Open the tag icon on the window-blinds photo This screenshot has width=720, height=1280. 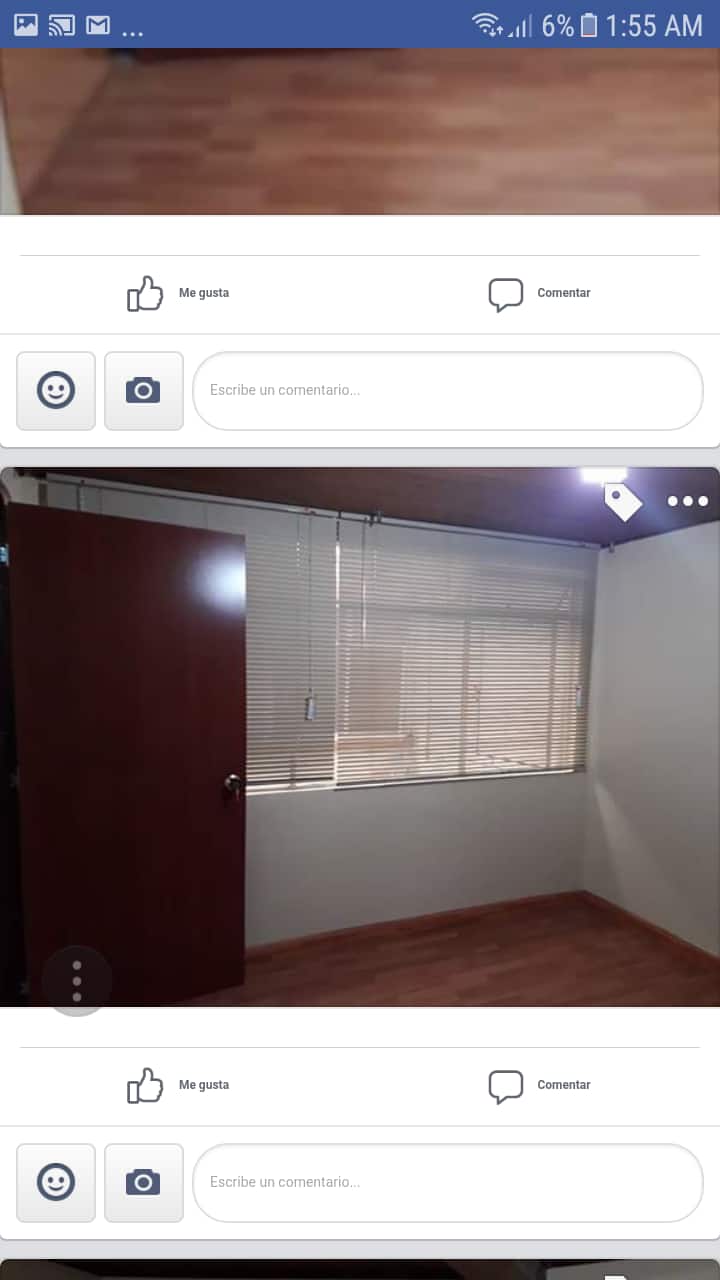point(622,501)
